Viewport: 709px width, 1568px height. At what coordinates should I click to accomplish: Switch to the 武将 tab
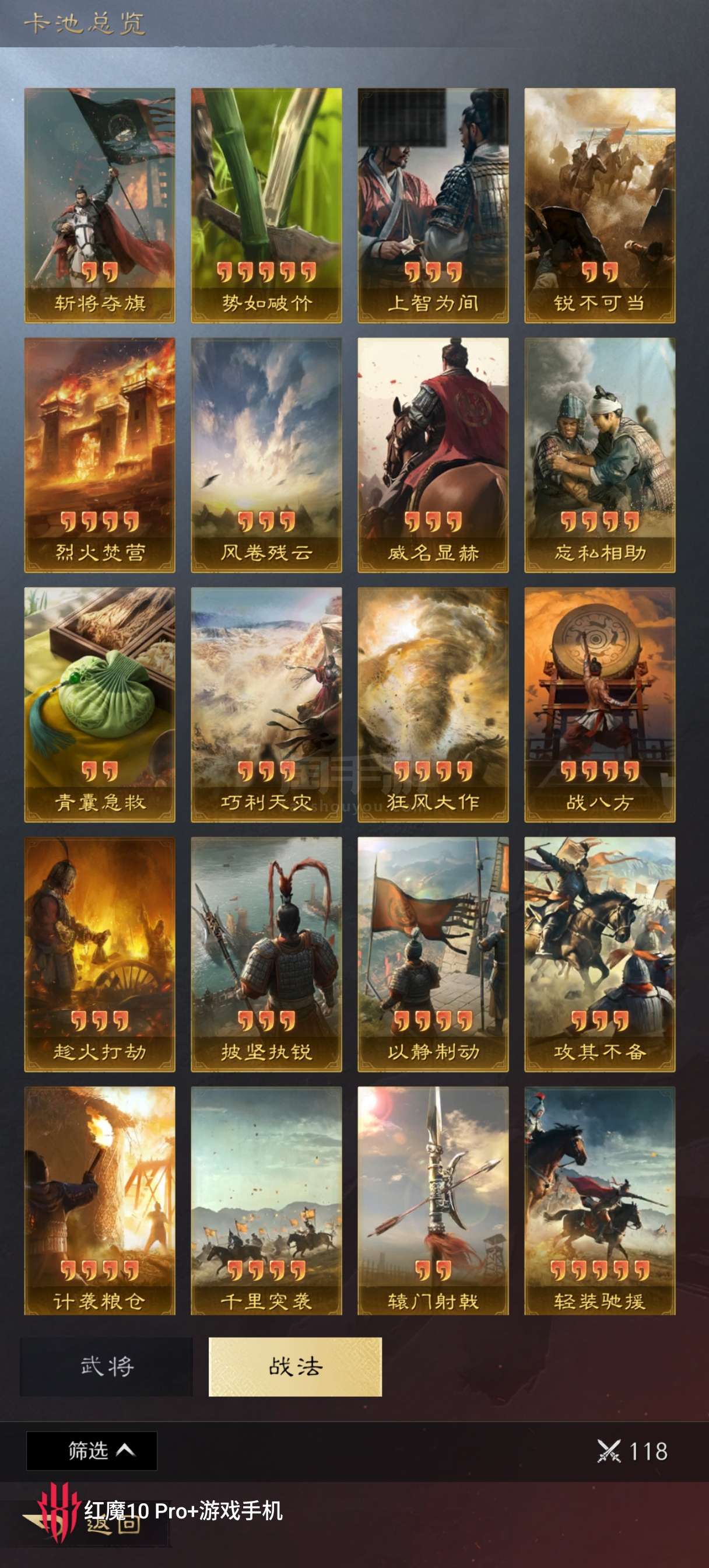tap(107, 1367)
